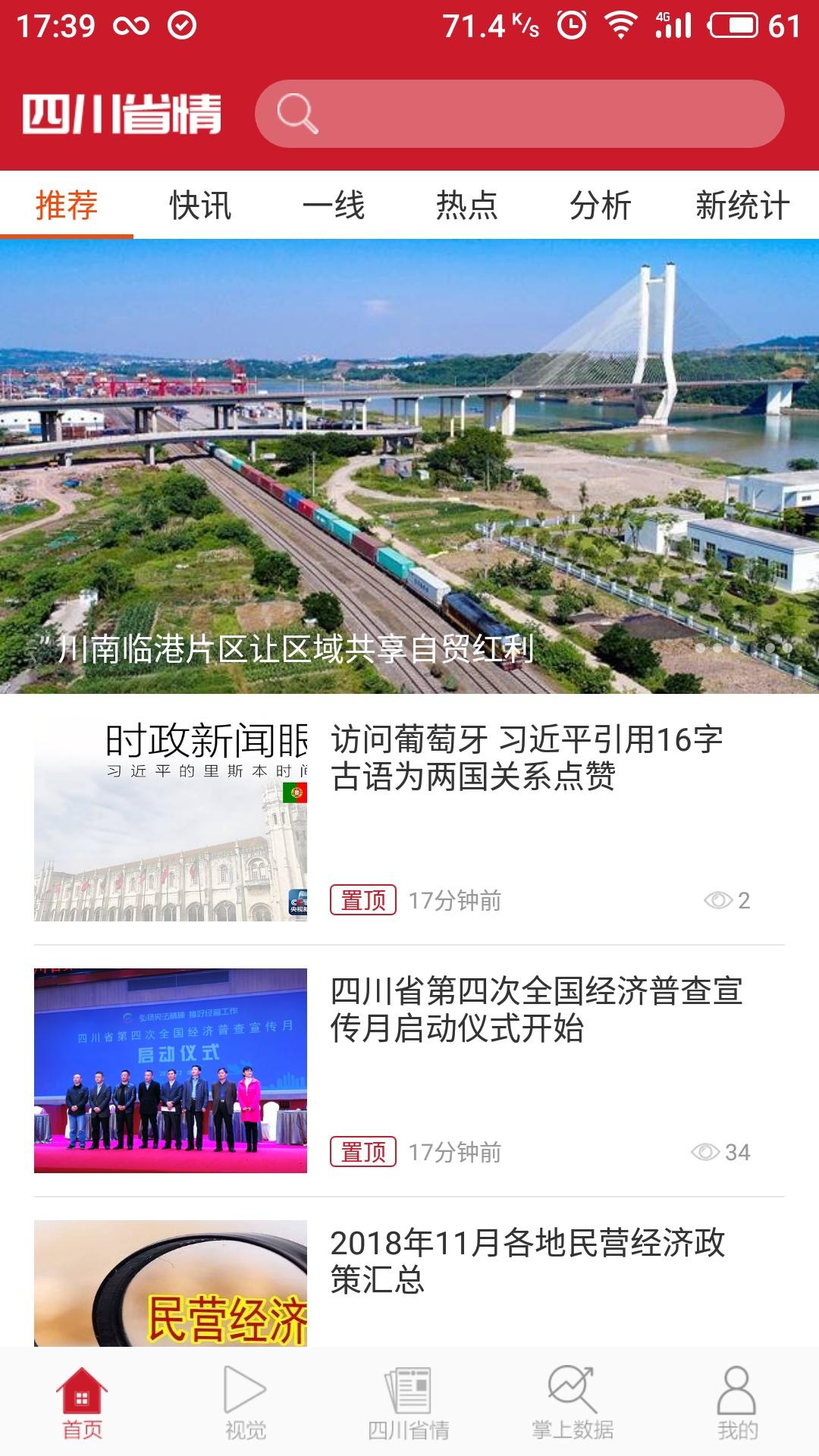Tap the magnifier icon in the search bar
This screenshot has width=819, height=1456.
pyautogui.click(x=297, y=114)
